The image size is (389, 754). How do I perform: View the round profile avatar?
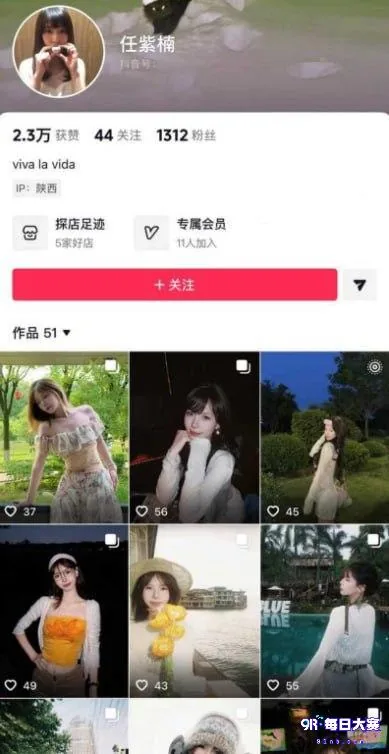58,51
